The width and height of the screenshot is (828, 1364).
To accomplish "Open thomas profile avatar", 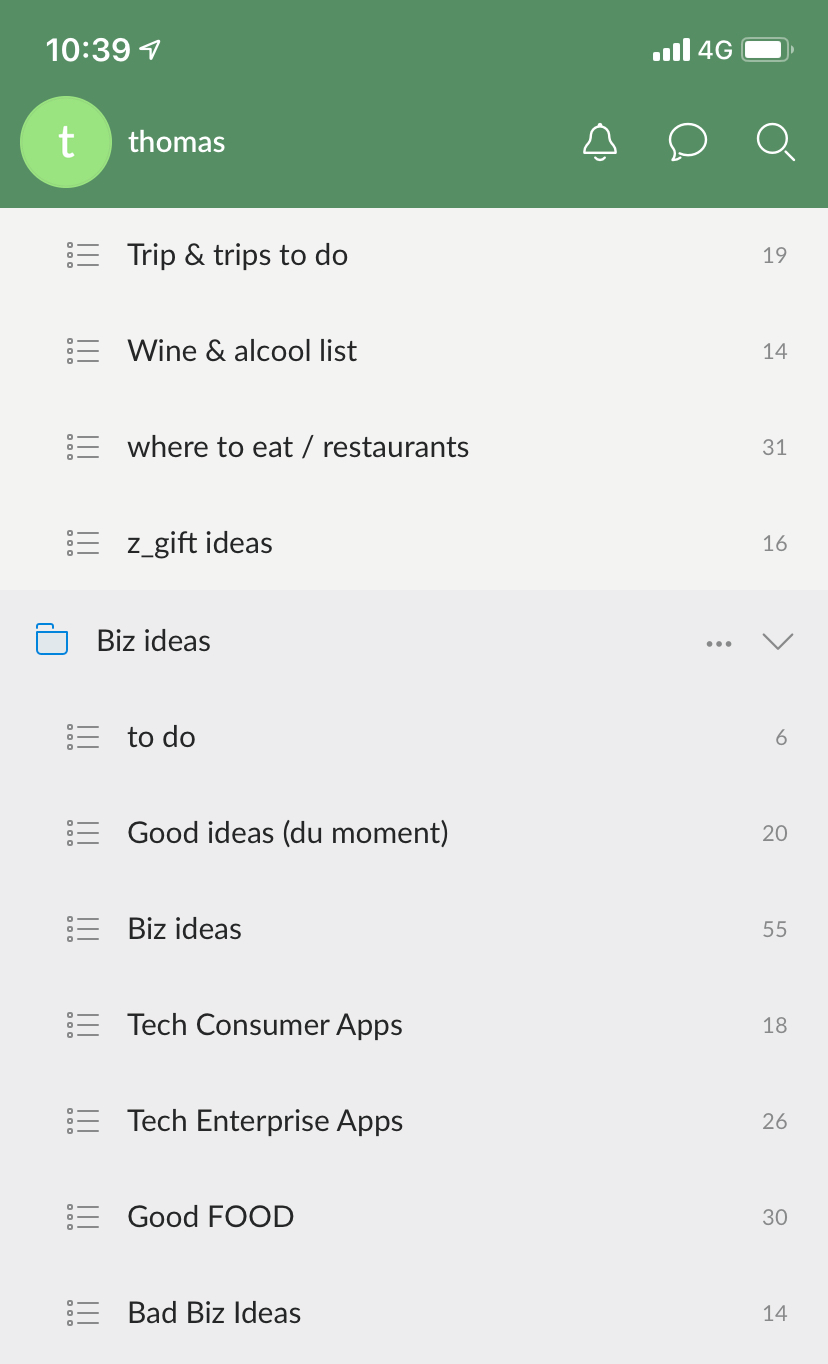I will click(x=66, y=142).
